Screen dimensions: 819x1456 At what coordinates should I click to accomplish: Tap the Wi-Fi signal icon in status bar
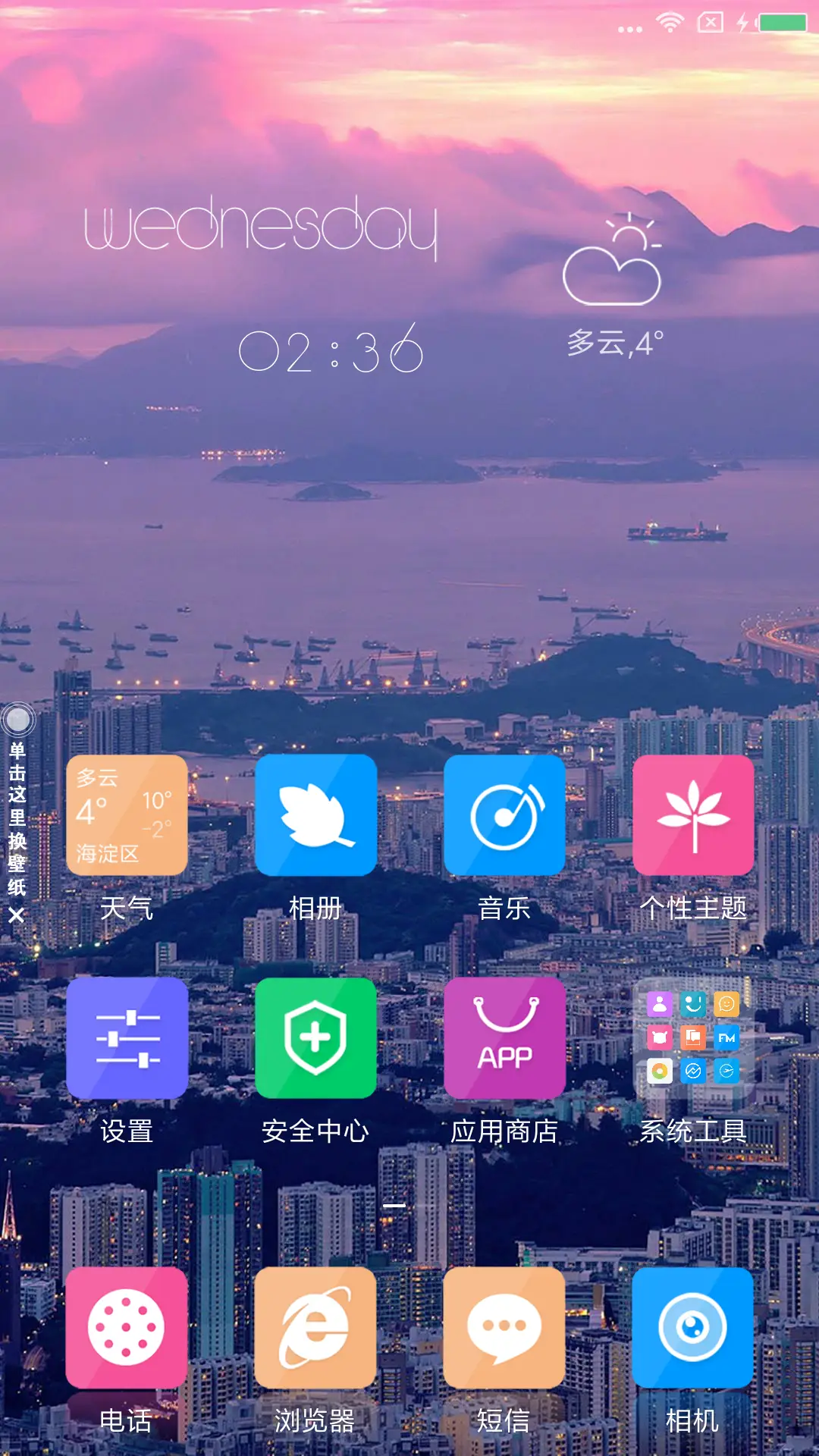coord(670,21)
